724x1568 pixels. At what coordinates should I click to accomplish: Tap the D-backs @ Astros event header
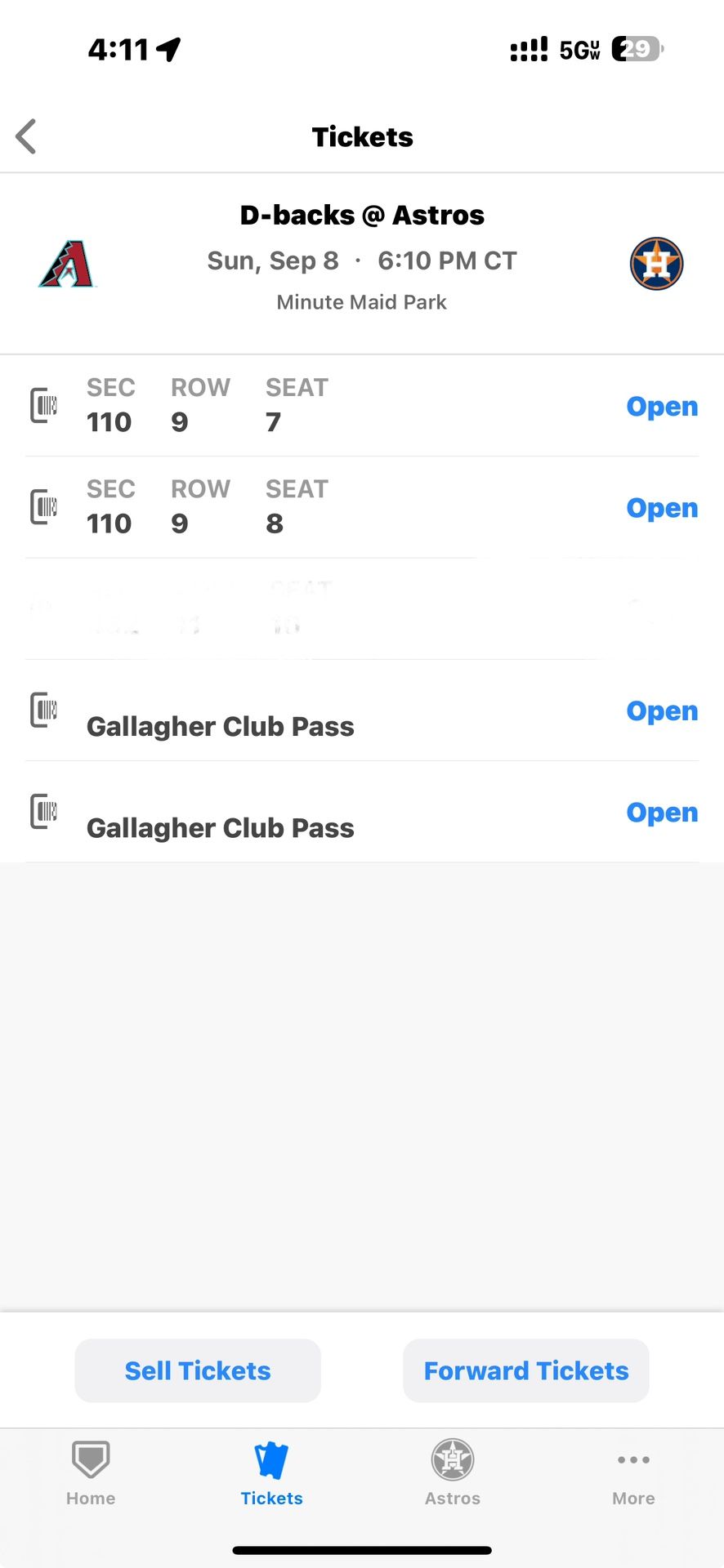362,214
